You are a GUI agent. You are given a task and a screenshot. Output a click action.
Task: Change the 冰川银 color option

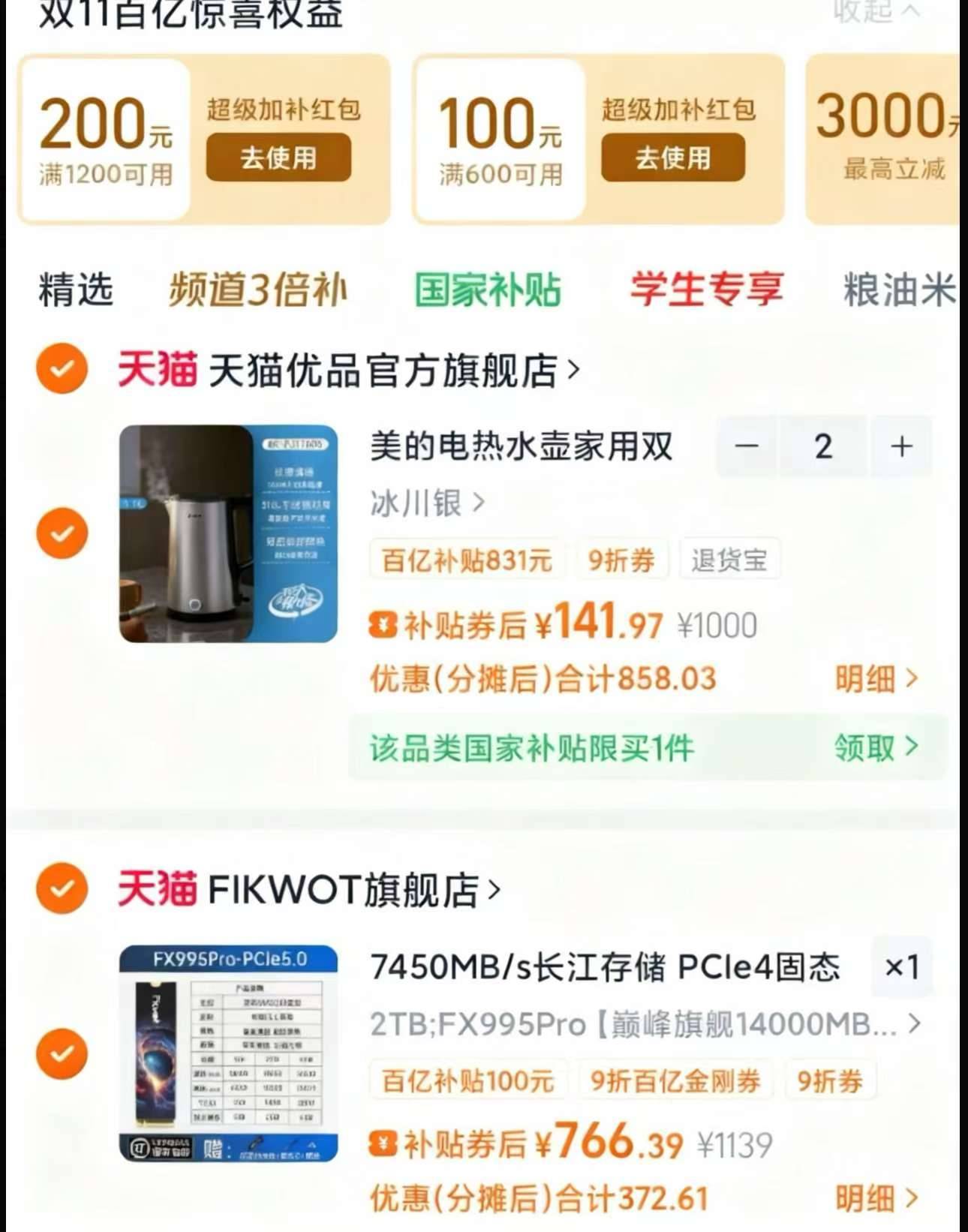[428, 503]
